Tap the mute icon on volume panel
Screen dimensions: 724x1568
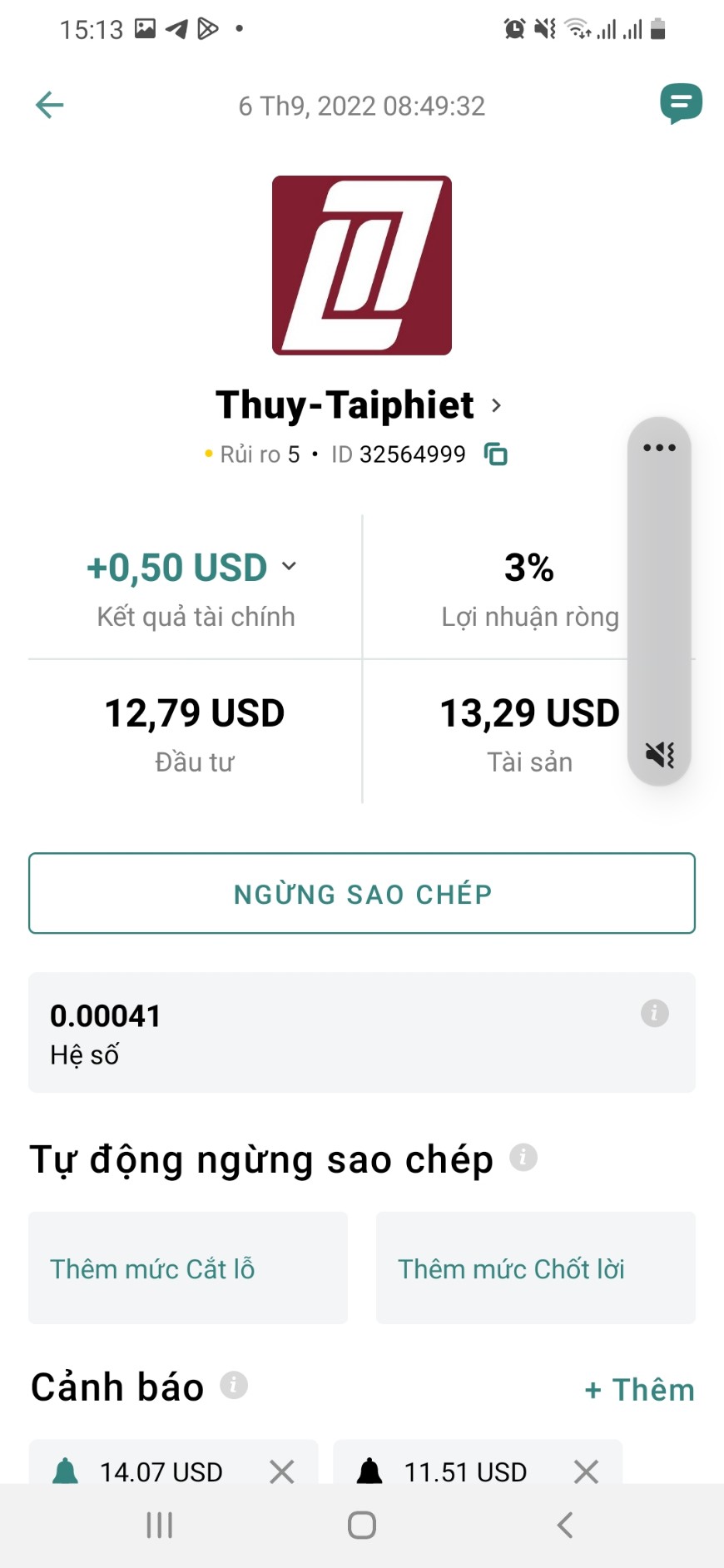660,755
